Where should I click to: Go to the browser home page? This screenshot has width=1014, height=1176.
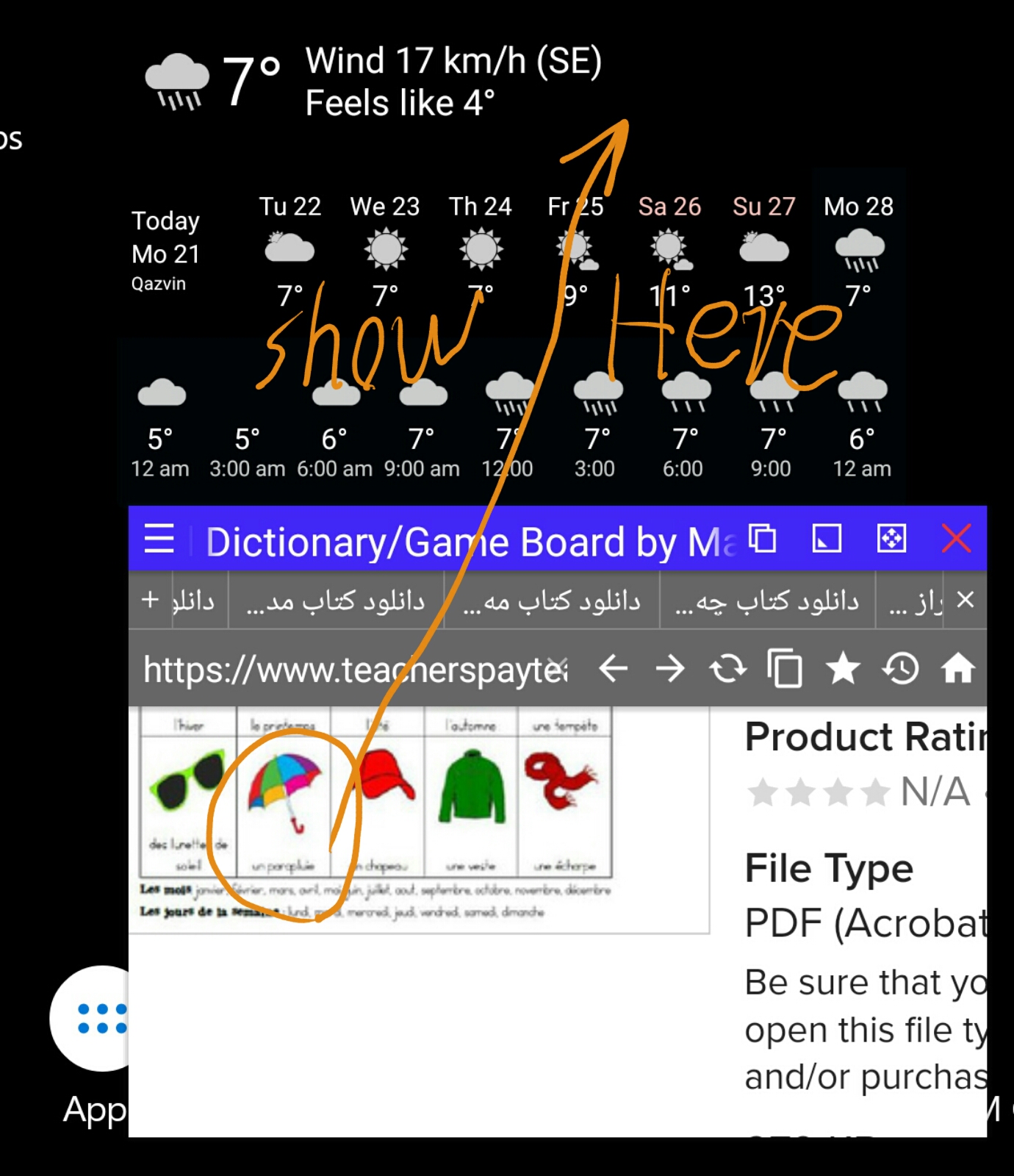[x=958, y=669]
